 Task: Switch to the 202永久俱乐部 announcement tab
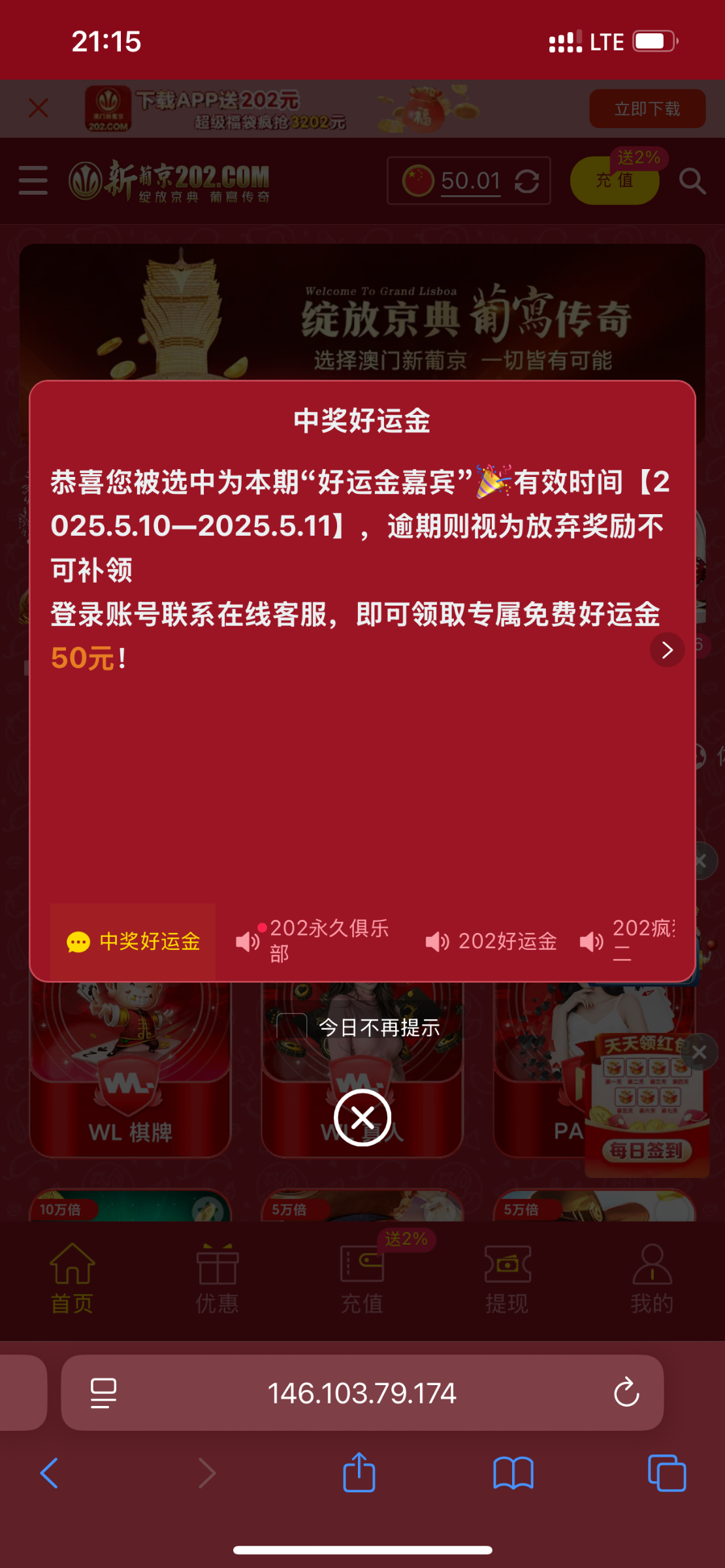click(314, 941)
